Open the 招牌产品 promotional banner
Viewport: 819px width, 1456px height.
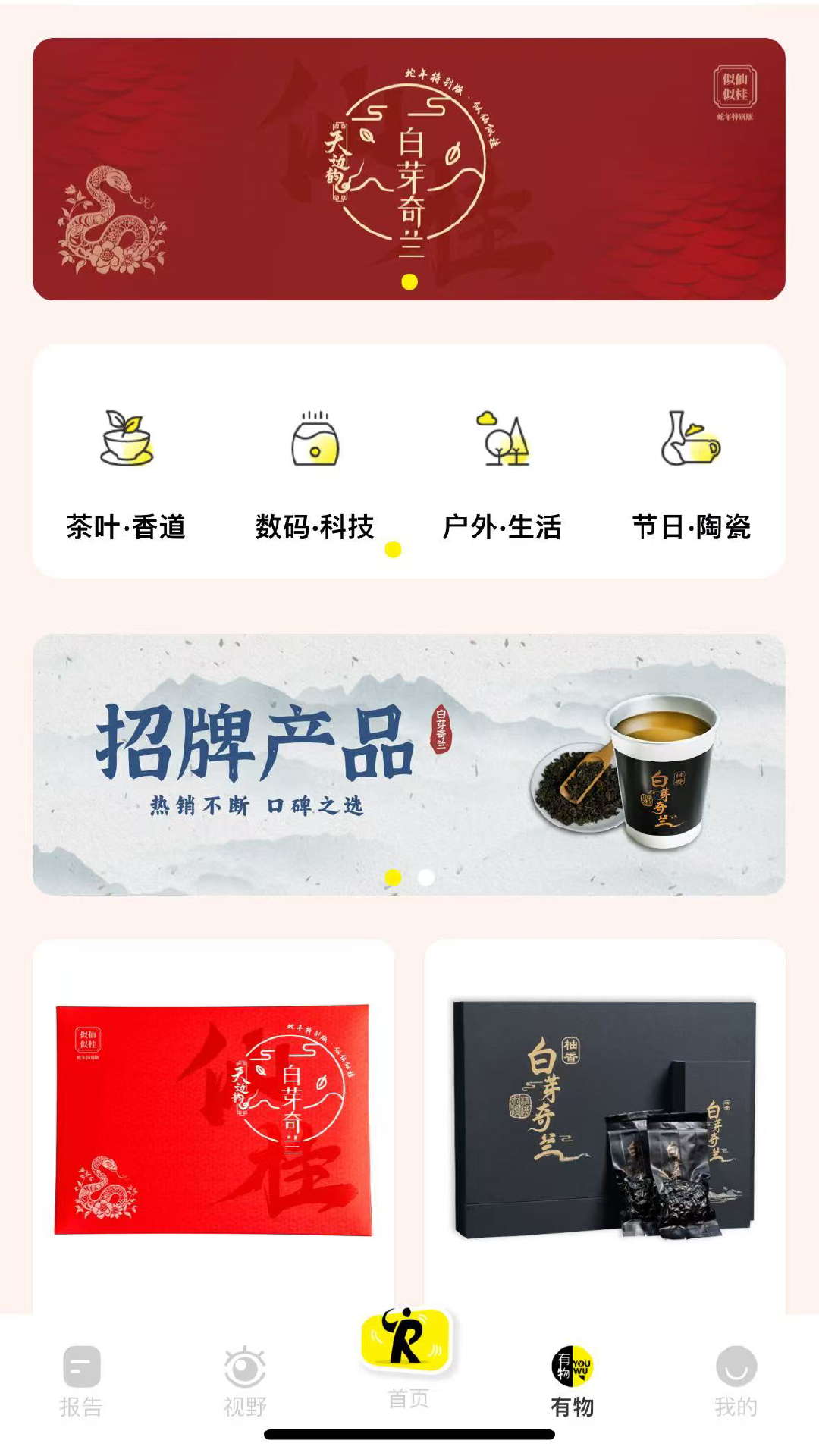[408, 764]
